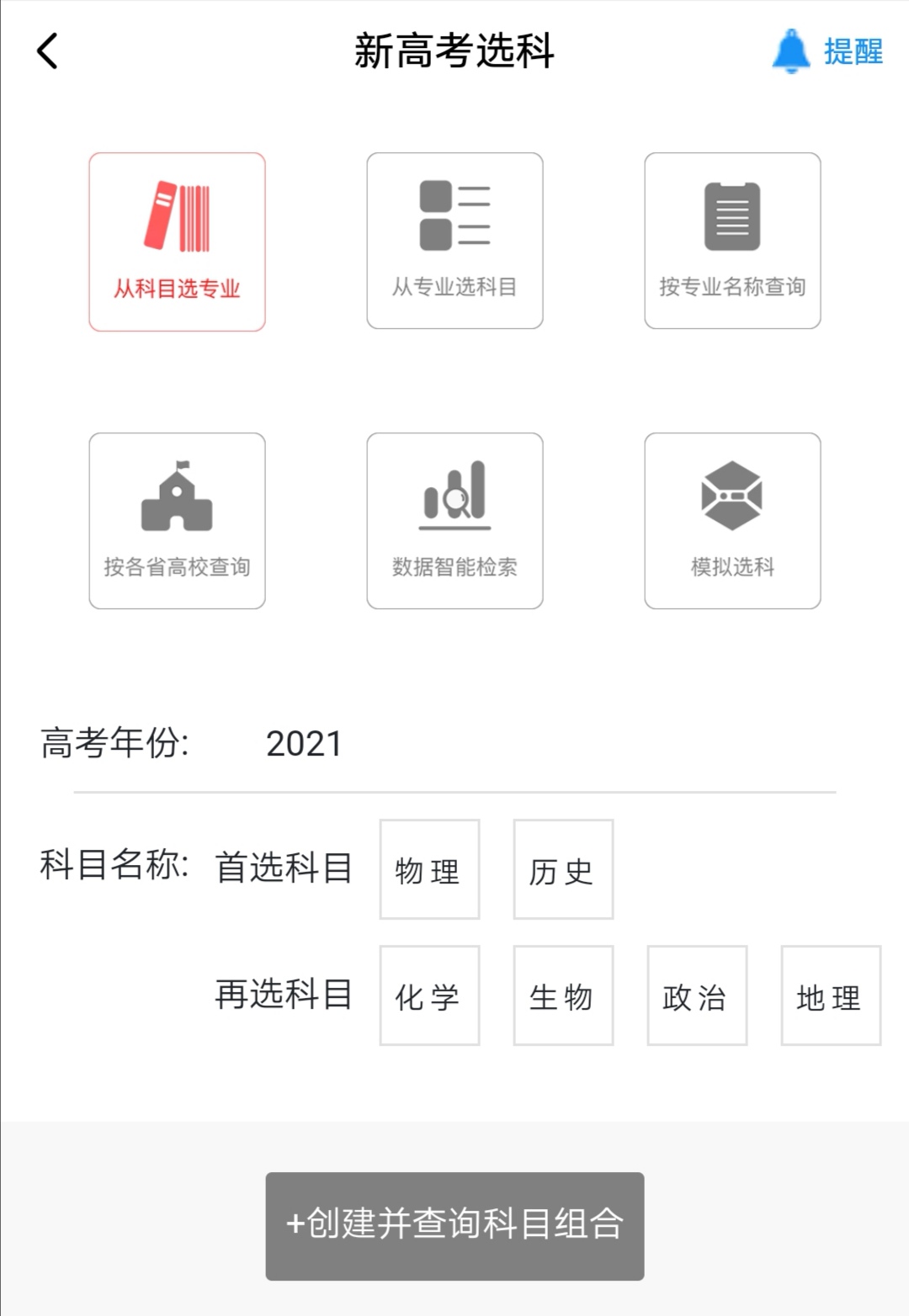Open 按各省高校查询 card

pos(177,521)
